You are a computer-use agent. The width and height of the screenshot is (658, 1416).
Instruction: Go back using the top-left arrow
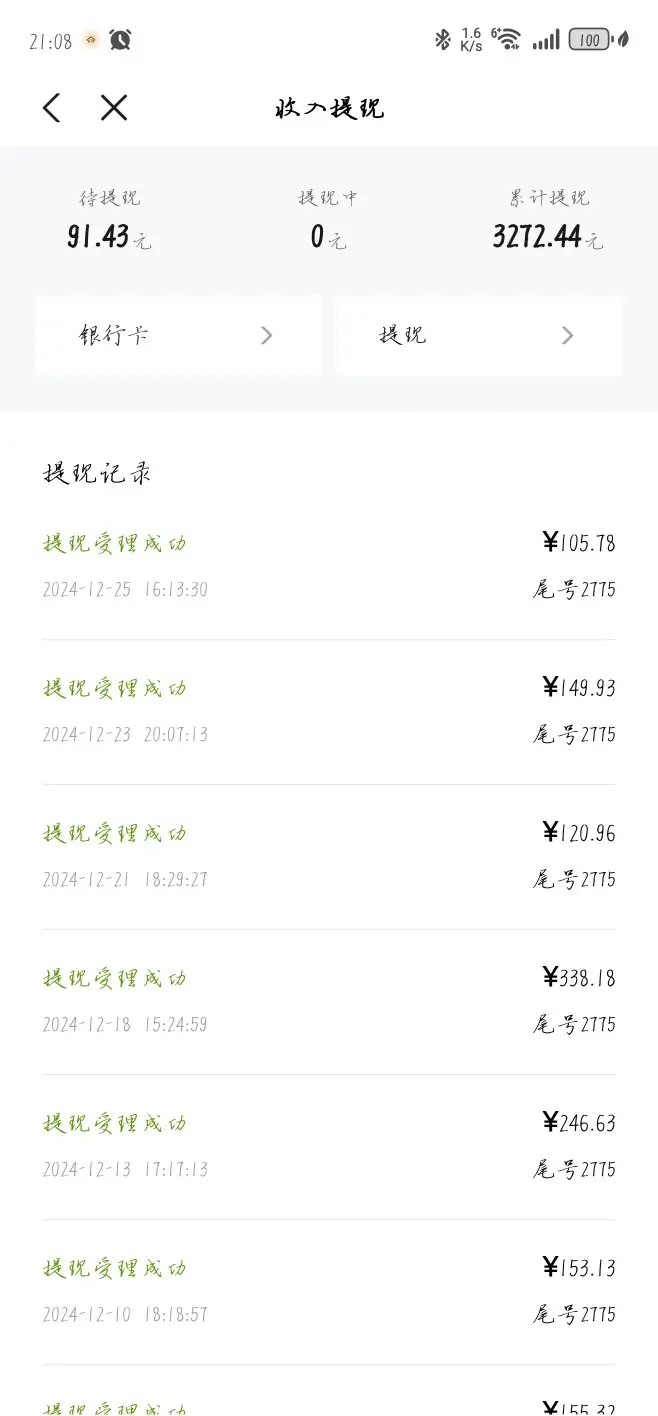pyautogui.click(x=52, y=108)
